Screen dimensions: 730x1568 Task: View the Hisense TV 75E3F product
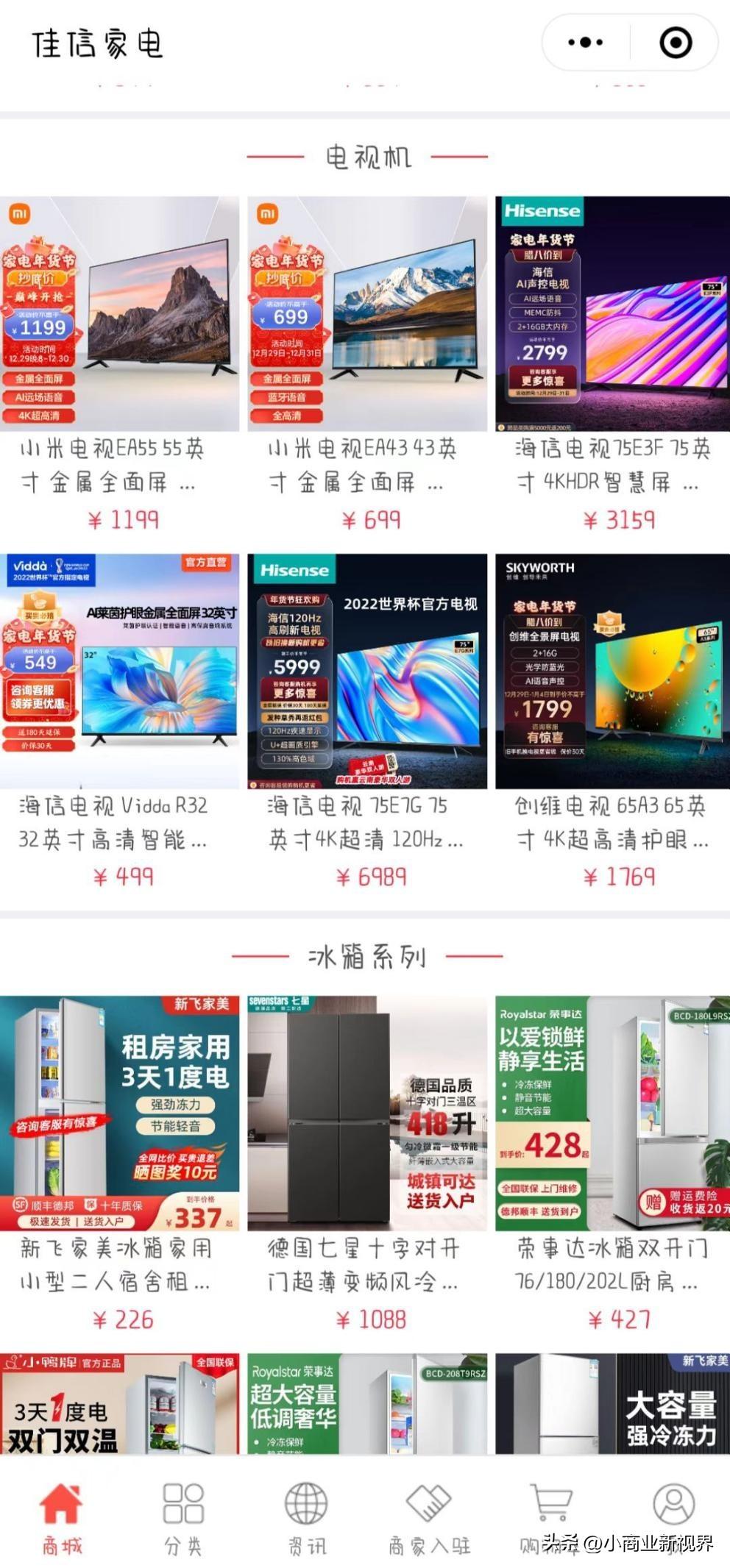pyautogui.click(x=612, y=314)
